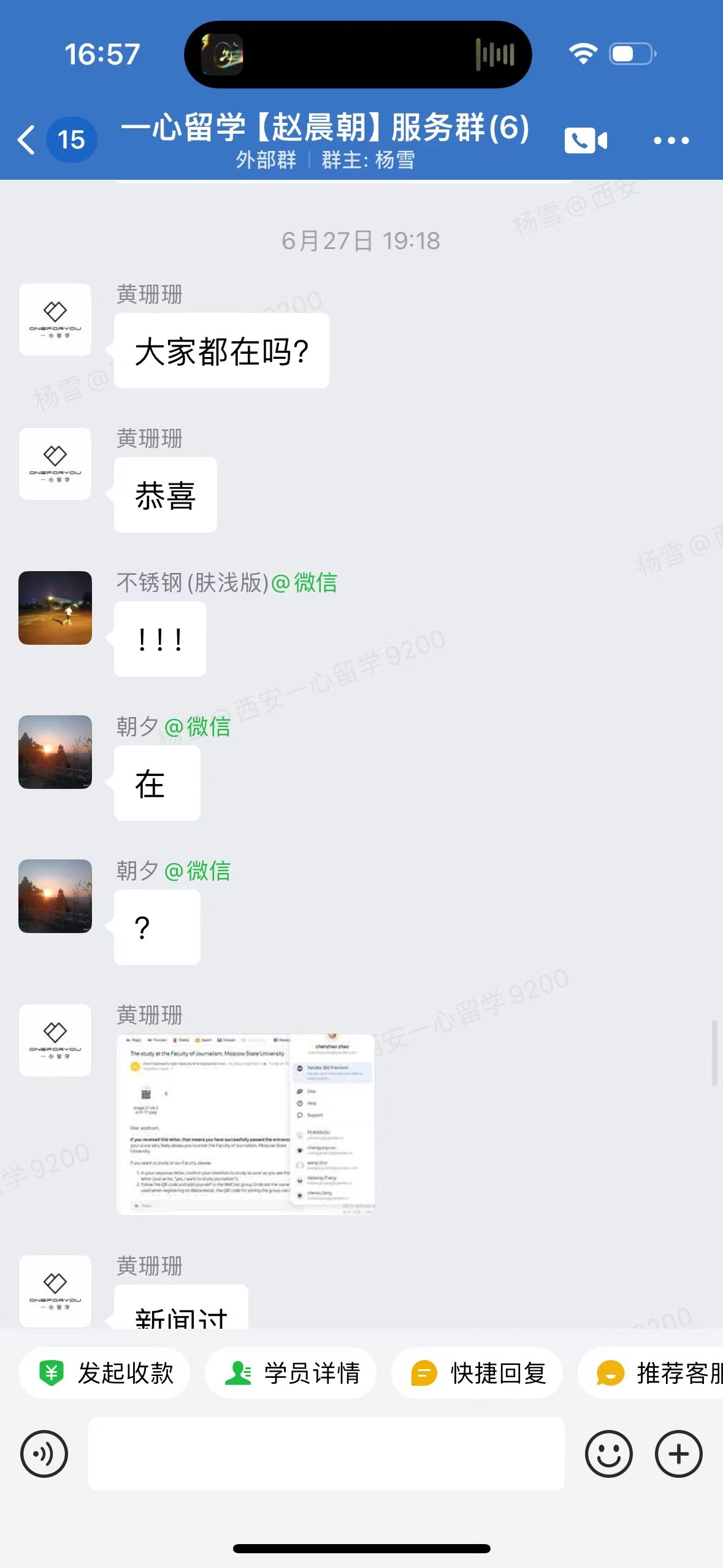
Task: Switch to voice message input
Action: 44,1453
